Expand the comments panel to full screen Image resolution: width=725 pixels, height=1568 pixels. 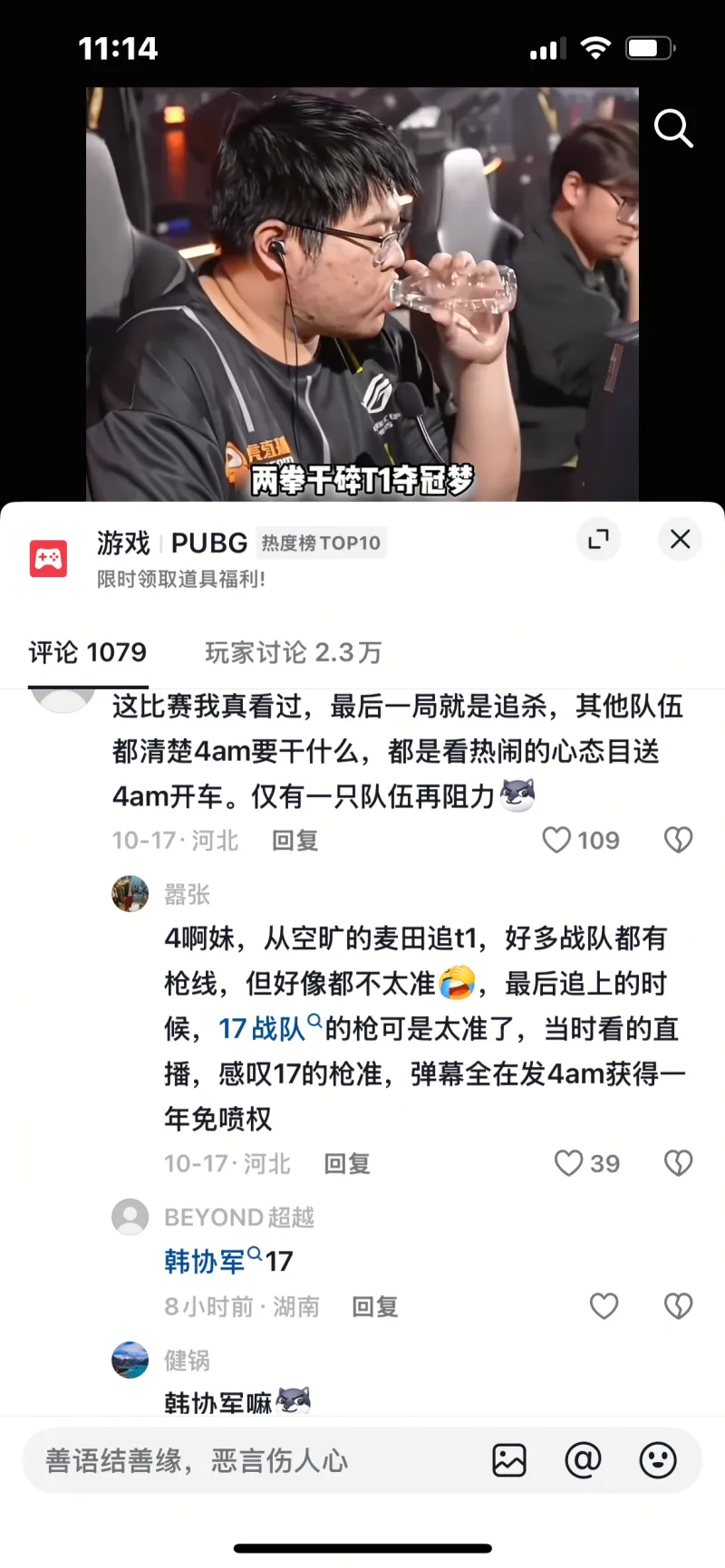(598, 540)
